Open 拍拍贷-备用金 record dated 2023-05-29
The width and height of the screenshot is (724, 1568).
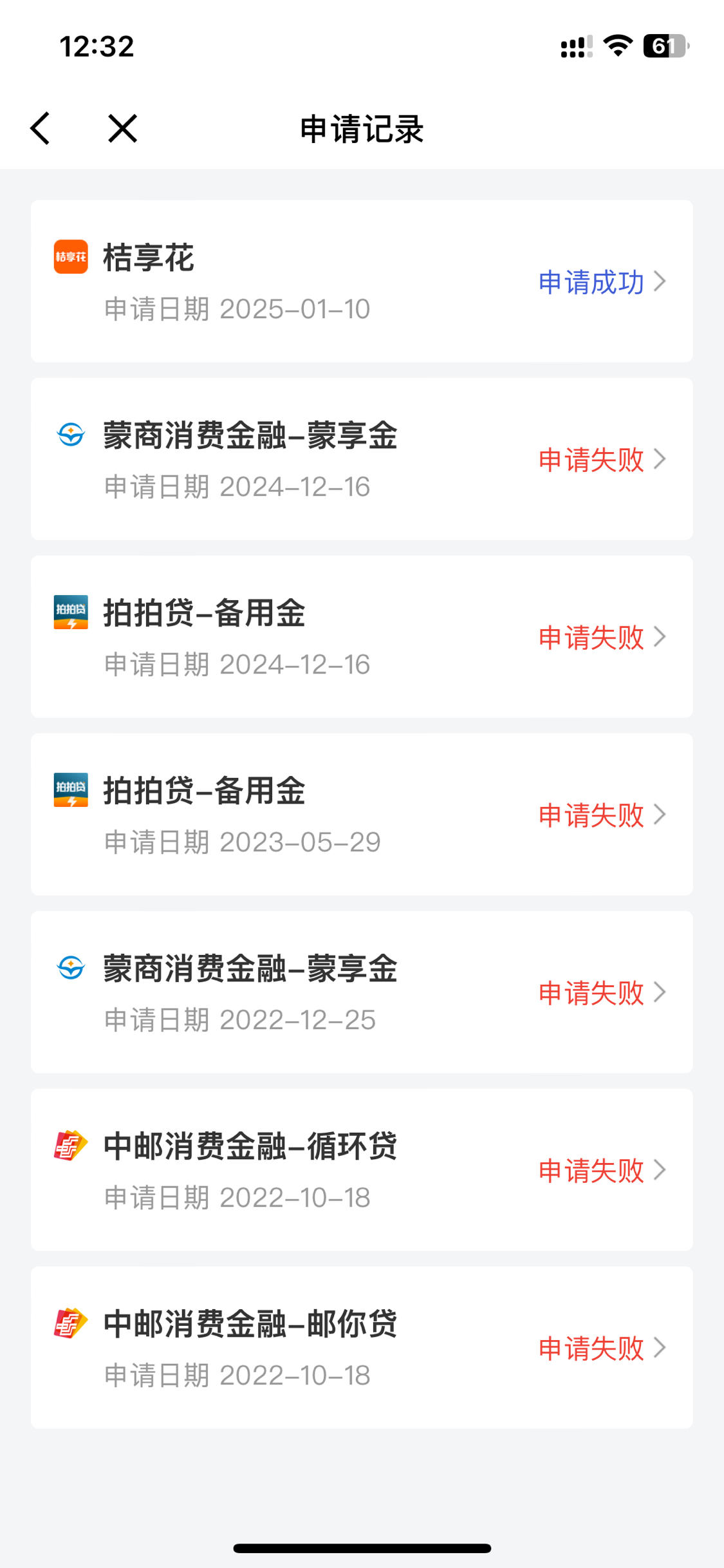click(362, 815)
